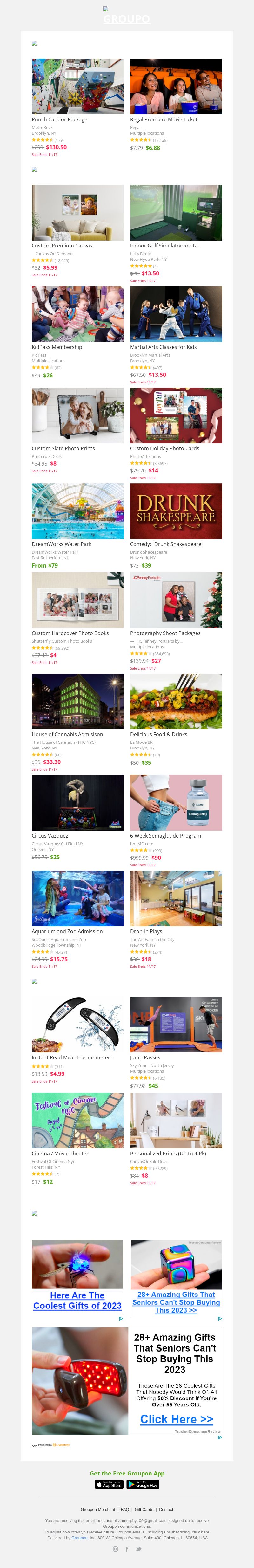Open the Jump Passes deal
The height and width of the screenshot is (1568, 254).
pyautogui.click(x=176, y=1025)
